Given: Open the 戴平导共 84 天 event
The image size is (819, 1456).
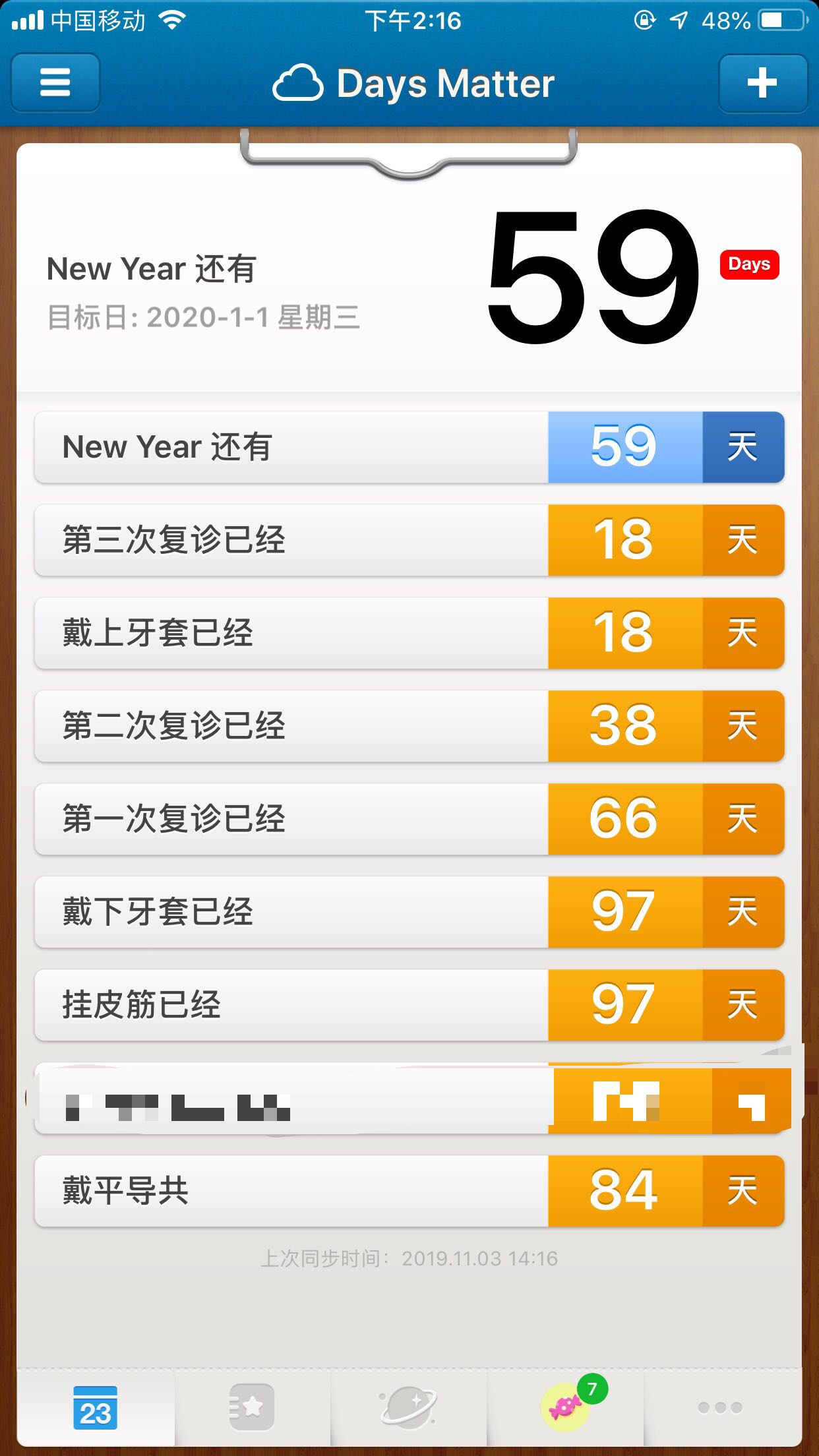Looking at the screenshot, I should click(409, 1191).
